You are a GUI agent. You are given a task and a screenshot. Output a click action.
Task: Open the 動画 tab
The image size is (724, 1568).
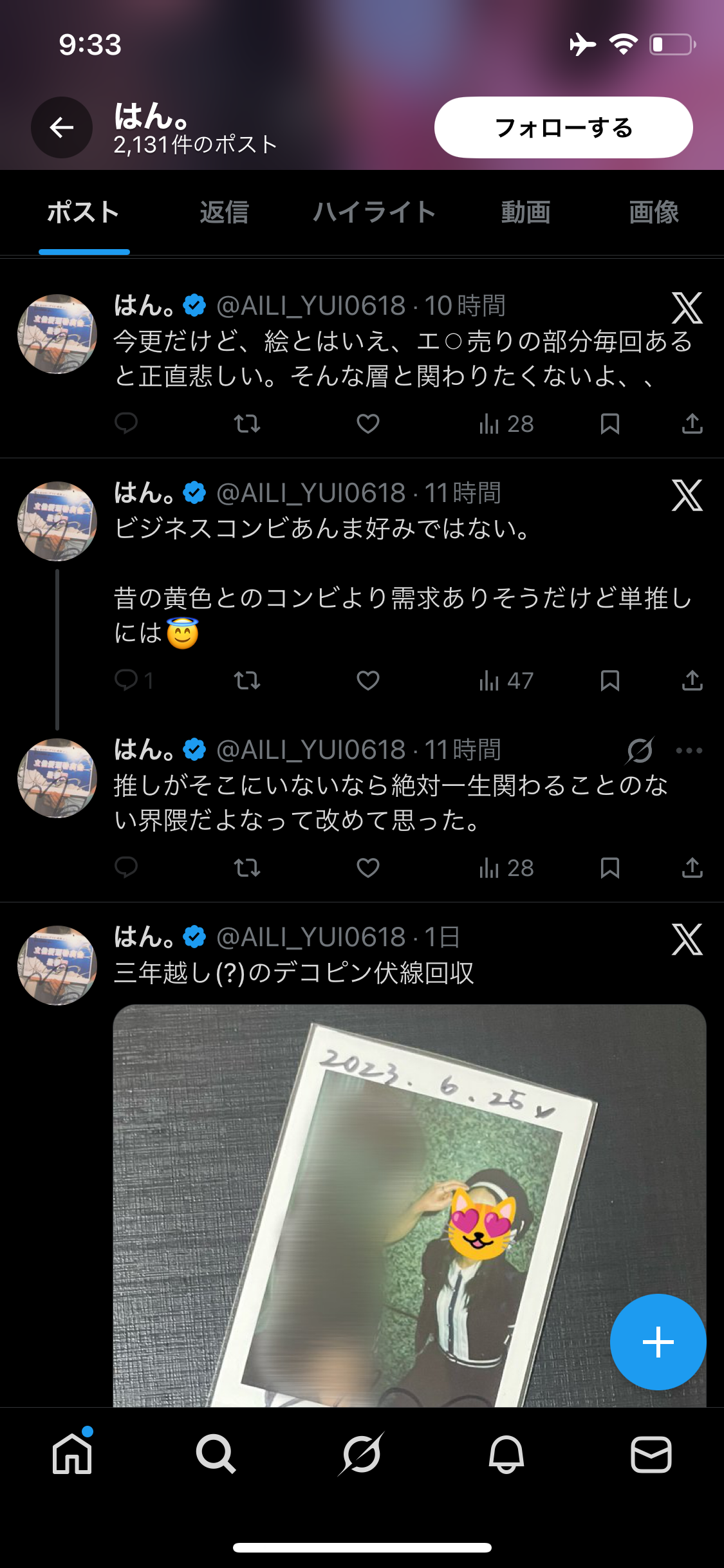[x=526, y=212]
